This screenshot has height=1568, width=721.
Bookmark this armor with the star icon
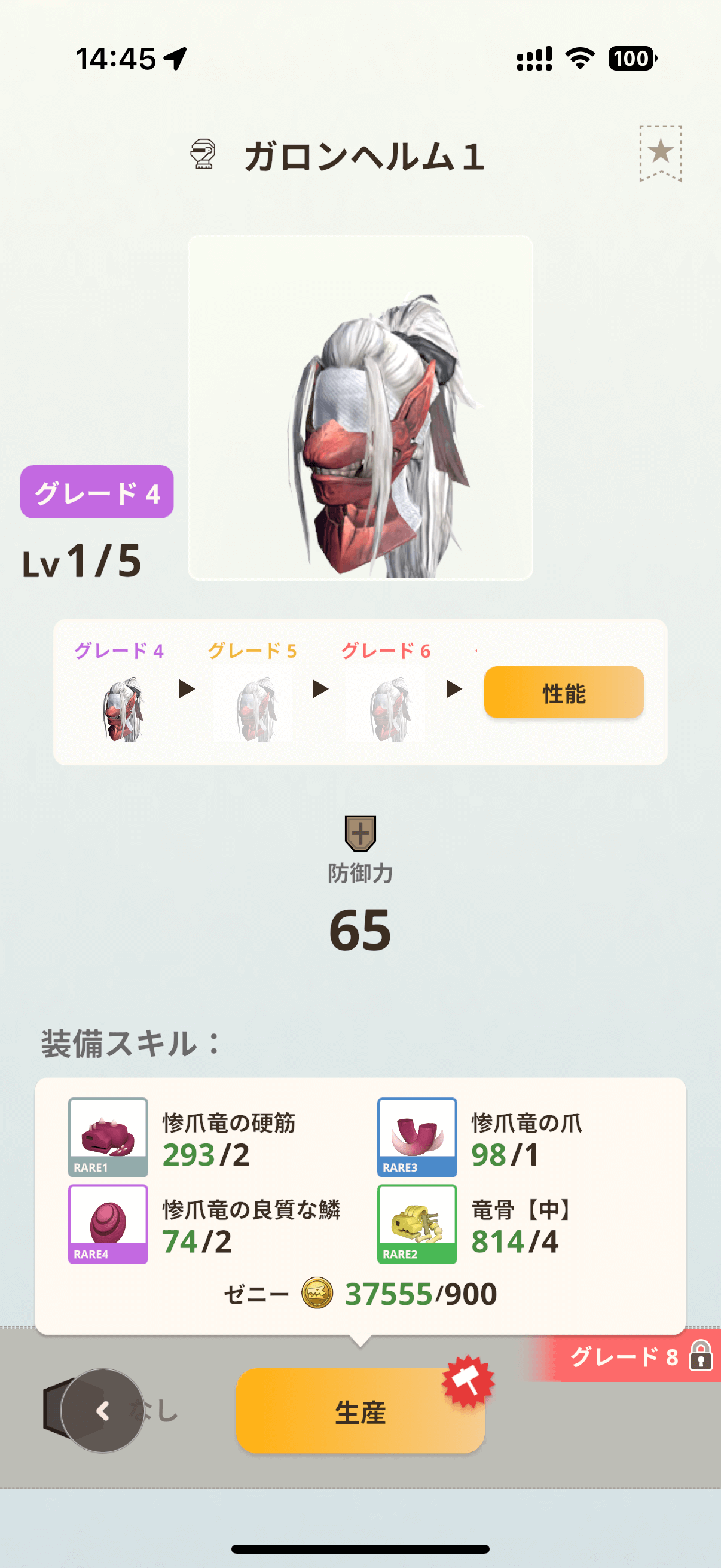pos(660,152)
